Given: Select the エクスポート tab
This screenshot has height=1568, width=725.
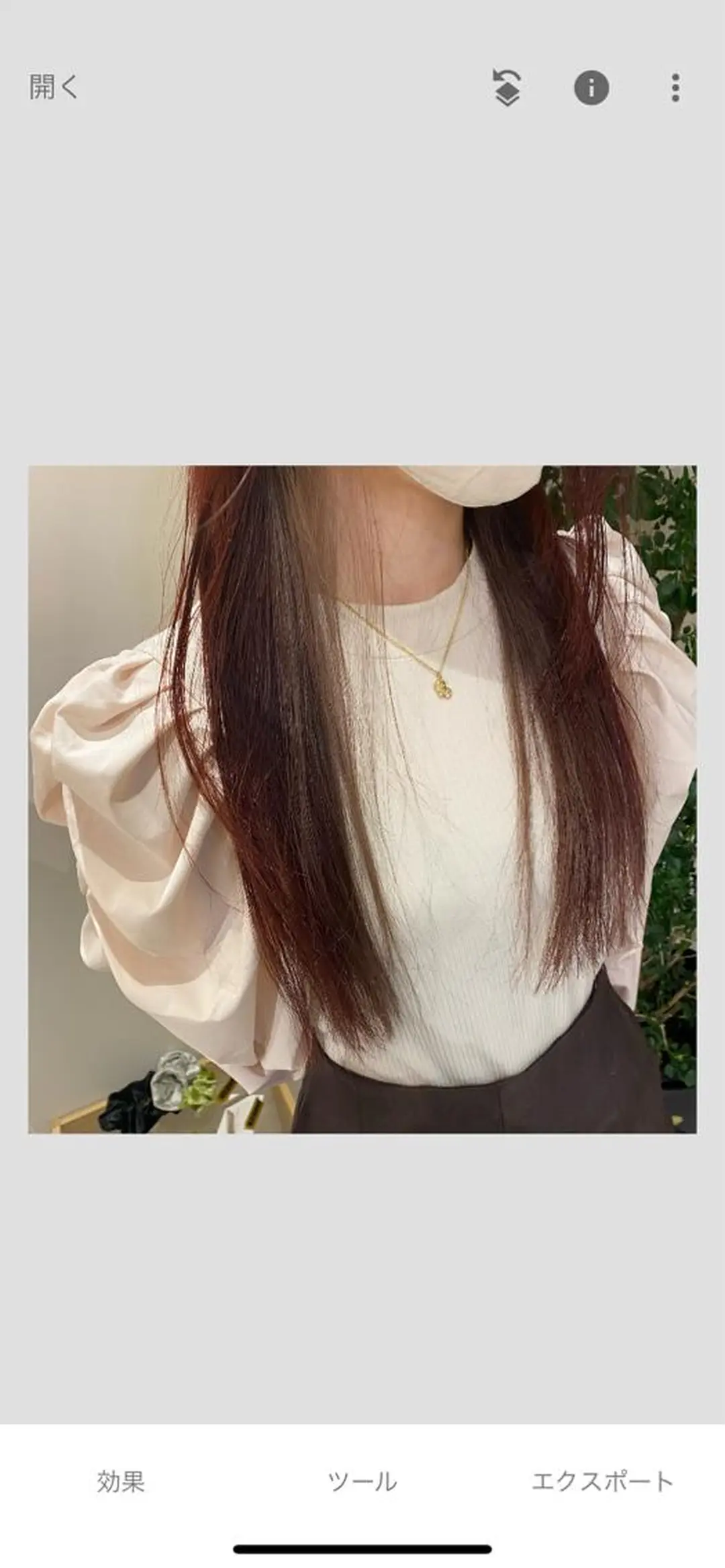Looking at the screenshot, I should pos(602,1481).
